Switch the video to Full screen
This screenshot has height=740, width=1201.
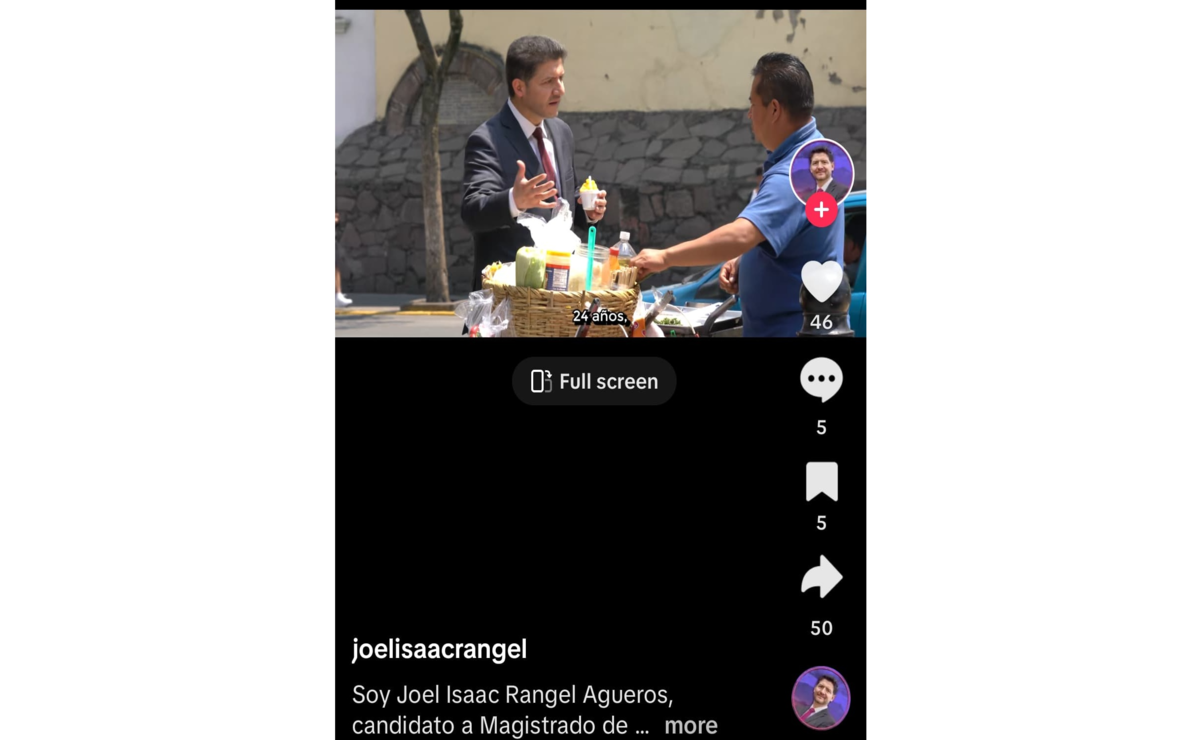(x=594, y=381)
